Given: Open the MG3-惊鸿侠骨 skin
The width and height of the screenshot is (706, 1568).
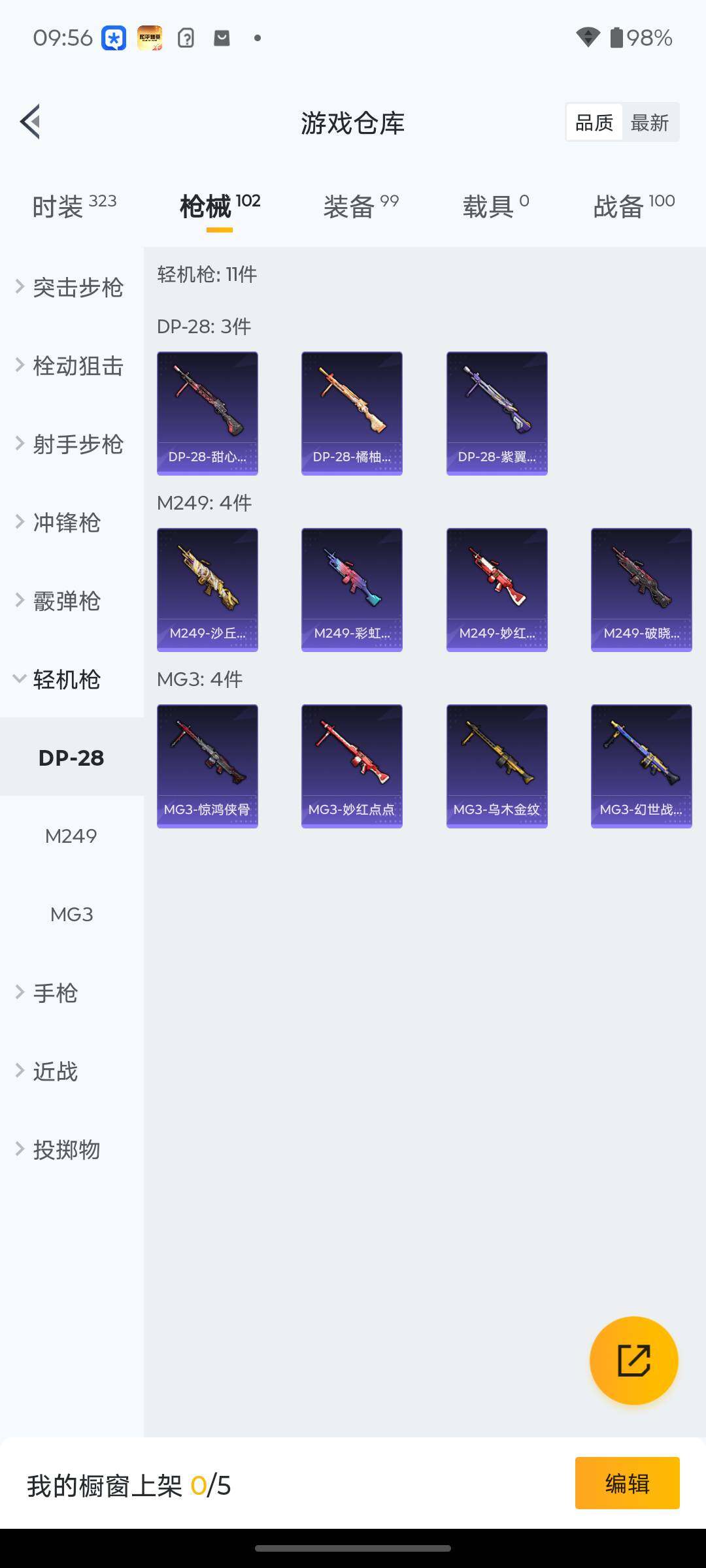Looking at the screenshot, I should point(207,766).
